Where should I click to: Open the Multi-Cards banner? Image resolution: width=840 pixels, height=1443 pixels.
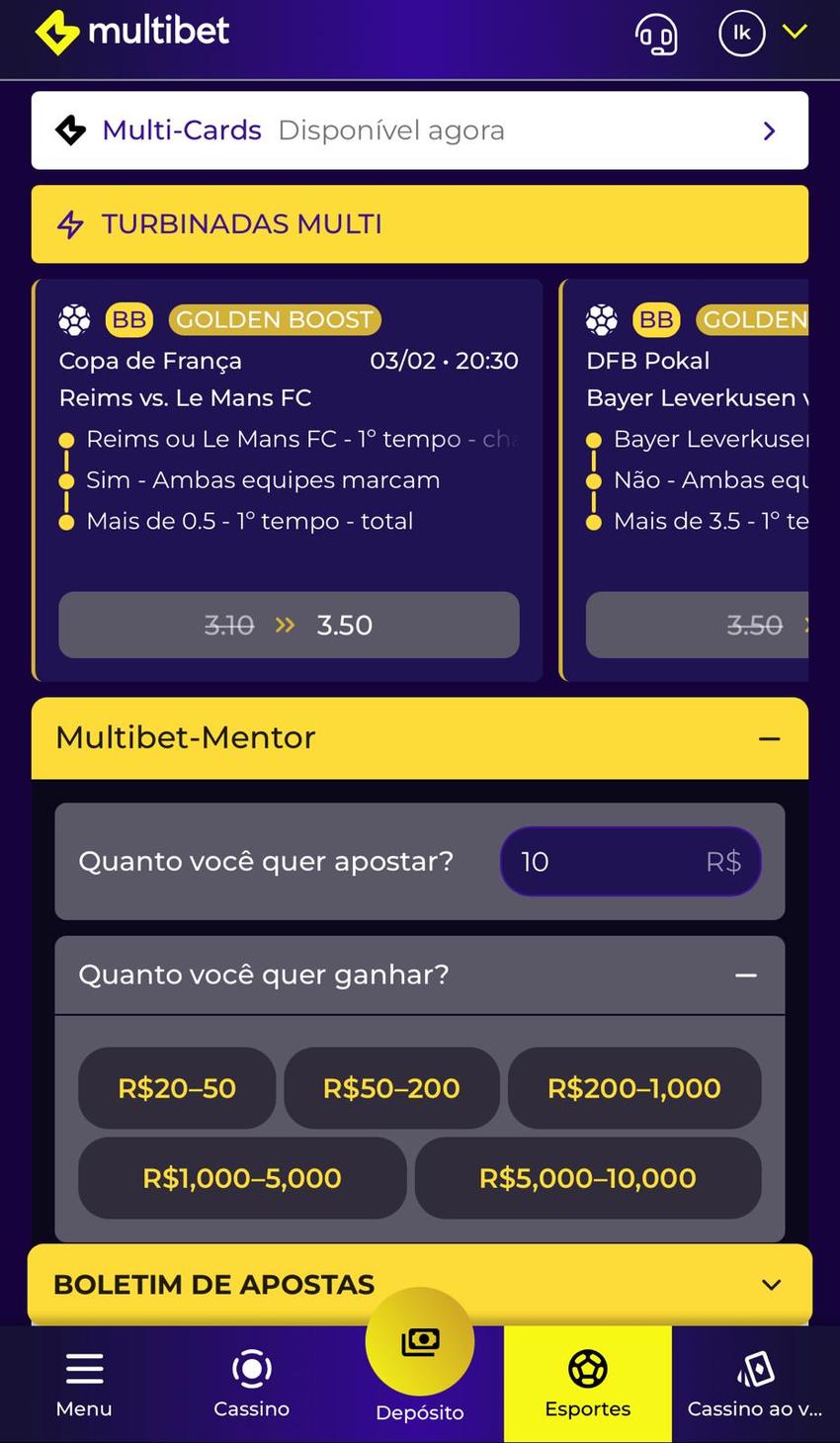(419, 129)
